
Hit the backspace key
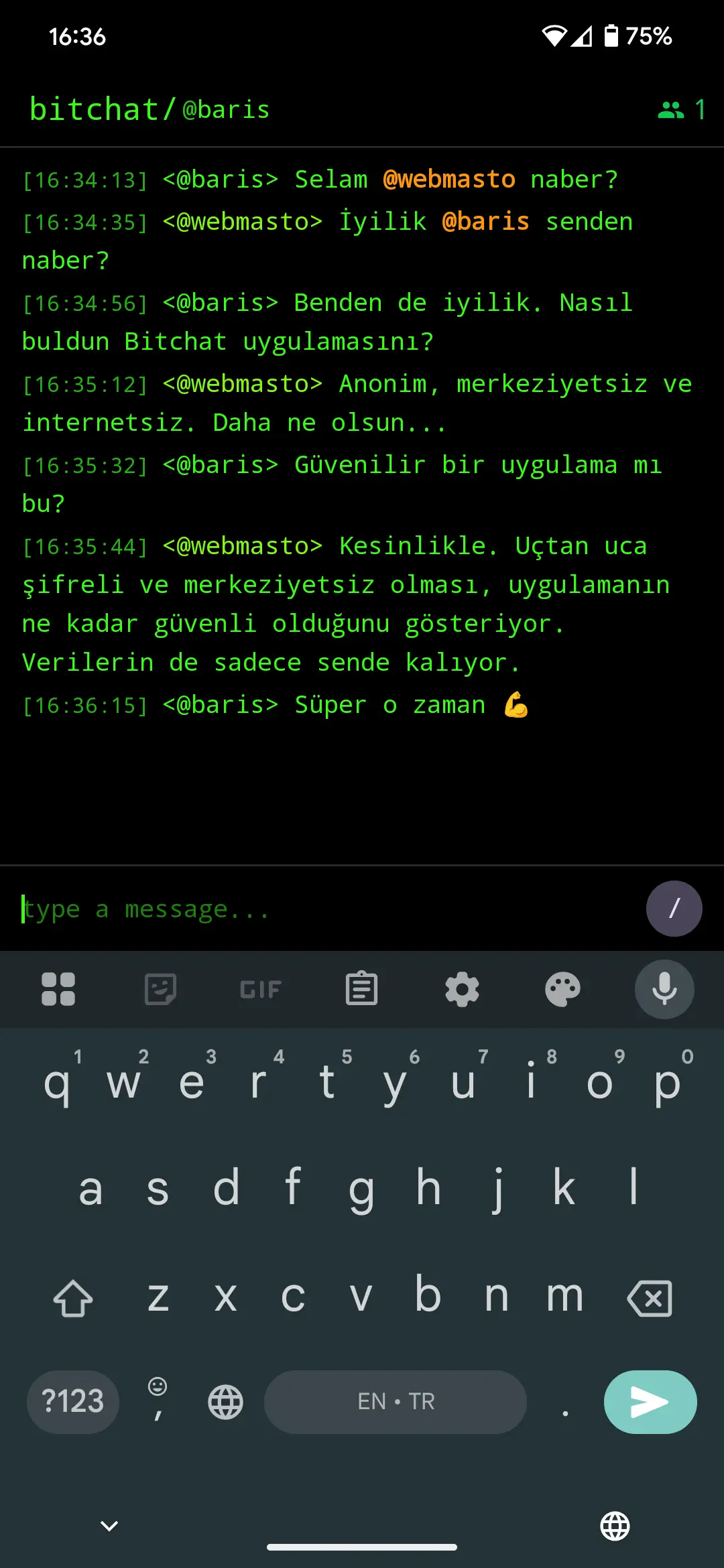650,1298
